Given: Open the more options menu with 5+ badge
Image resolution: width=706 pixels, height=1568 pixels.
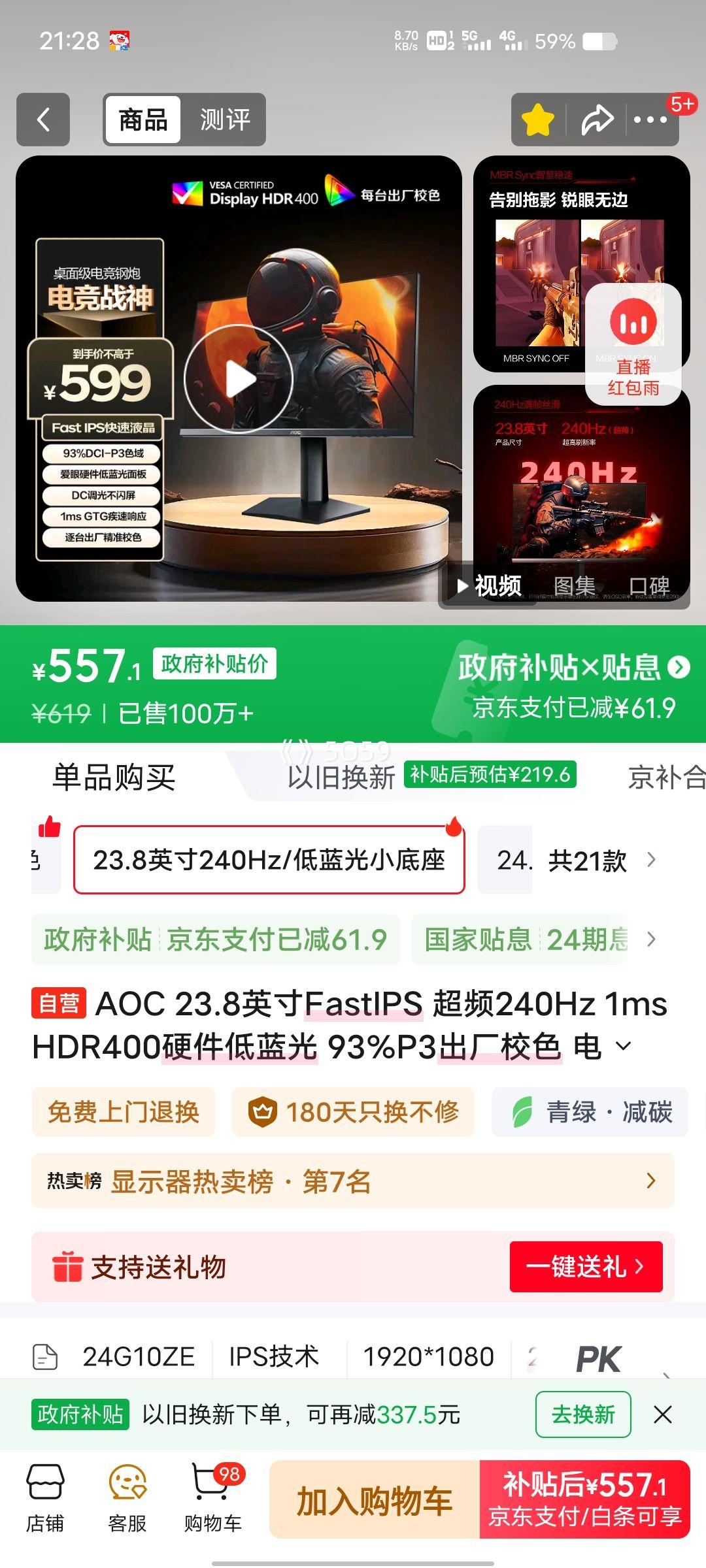Looking at the screenshot, I should (650, 119).
